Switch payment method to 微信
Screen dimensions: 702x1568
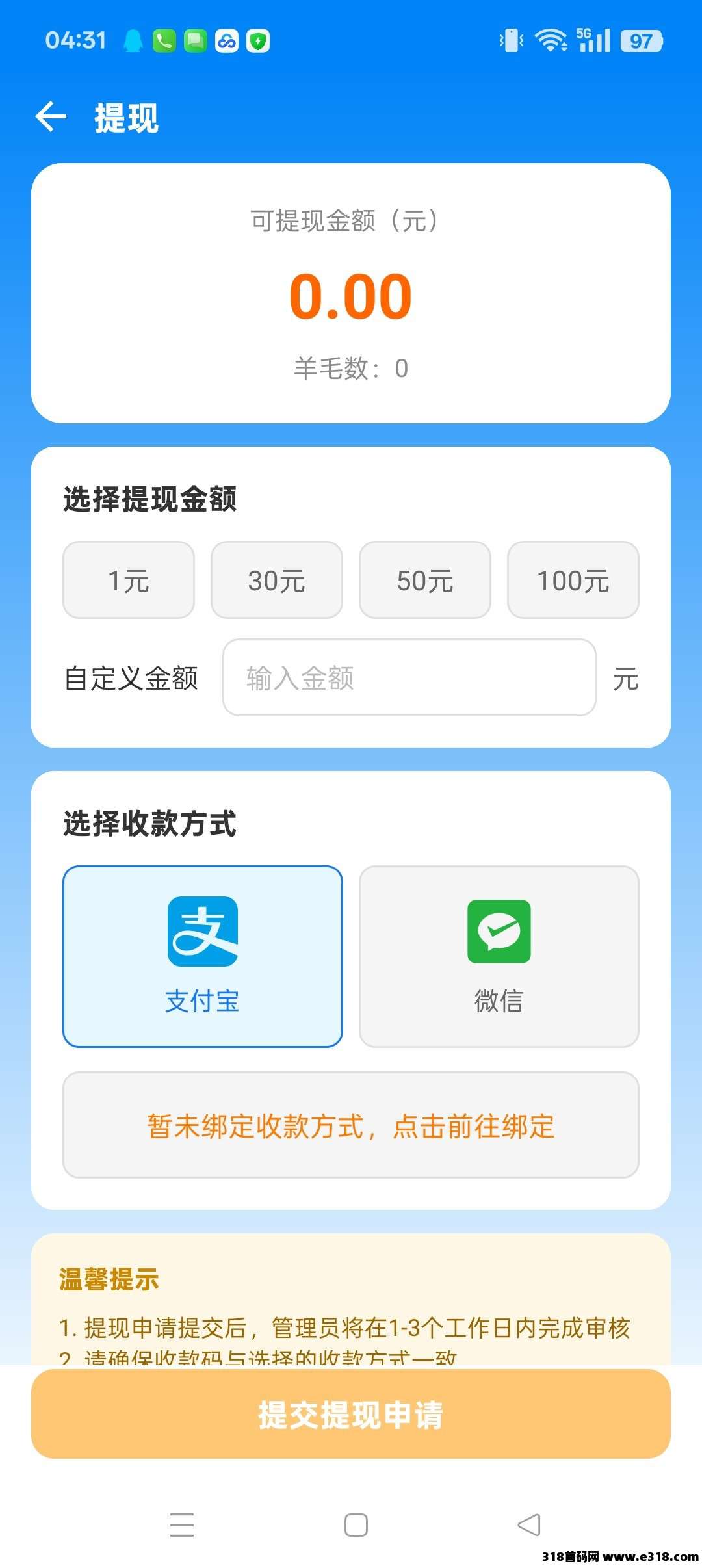[x=499, y=956]
